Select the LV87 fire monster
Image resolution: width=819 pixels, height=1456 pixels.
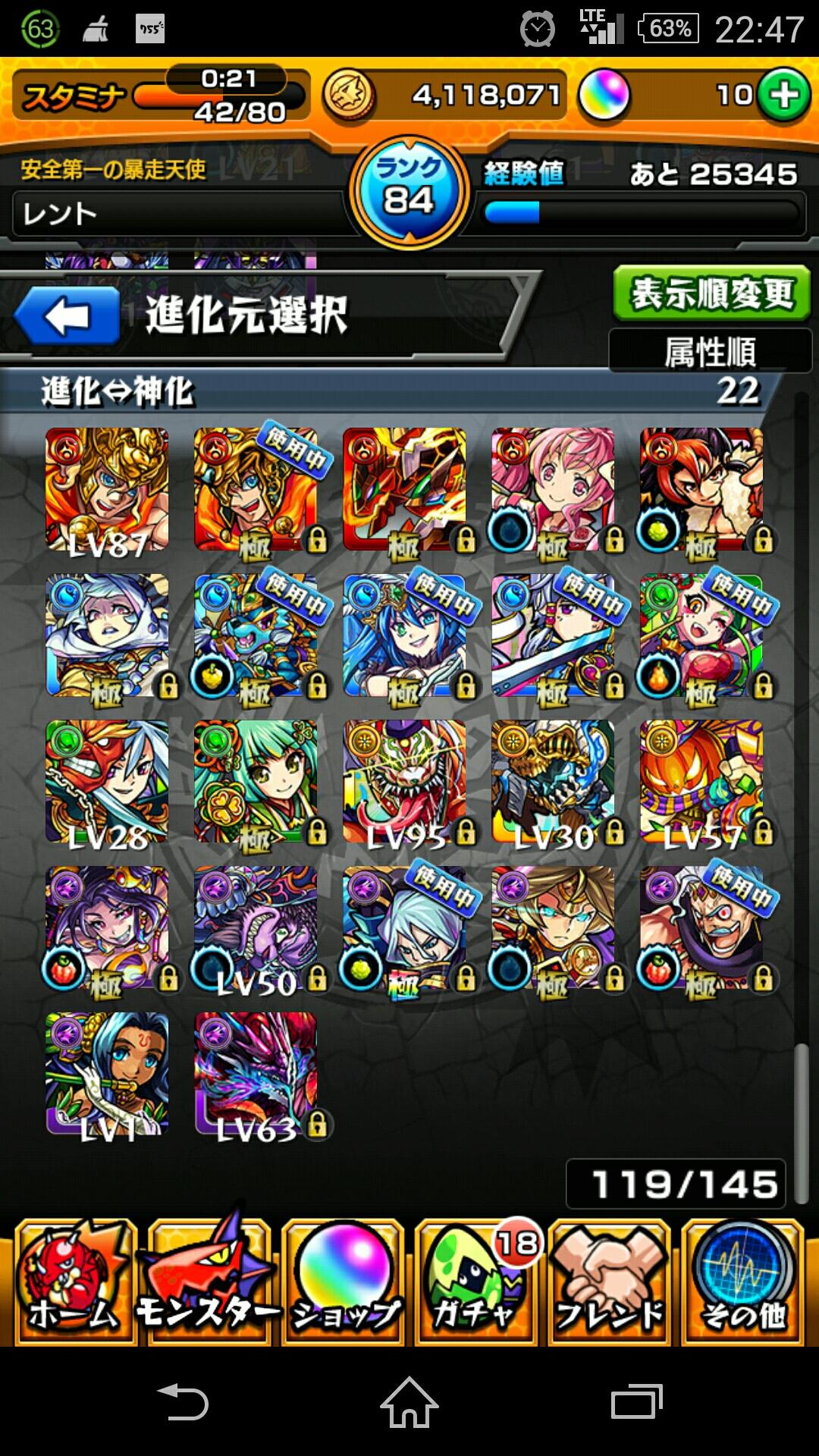(107, 489)
